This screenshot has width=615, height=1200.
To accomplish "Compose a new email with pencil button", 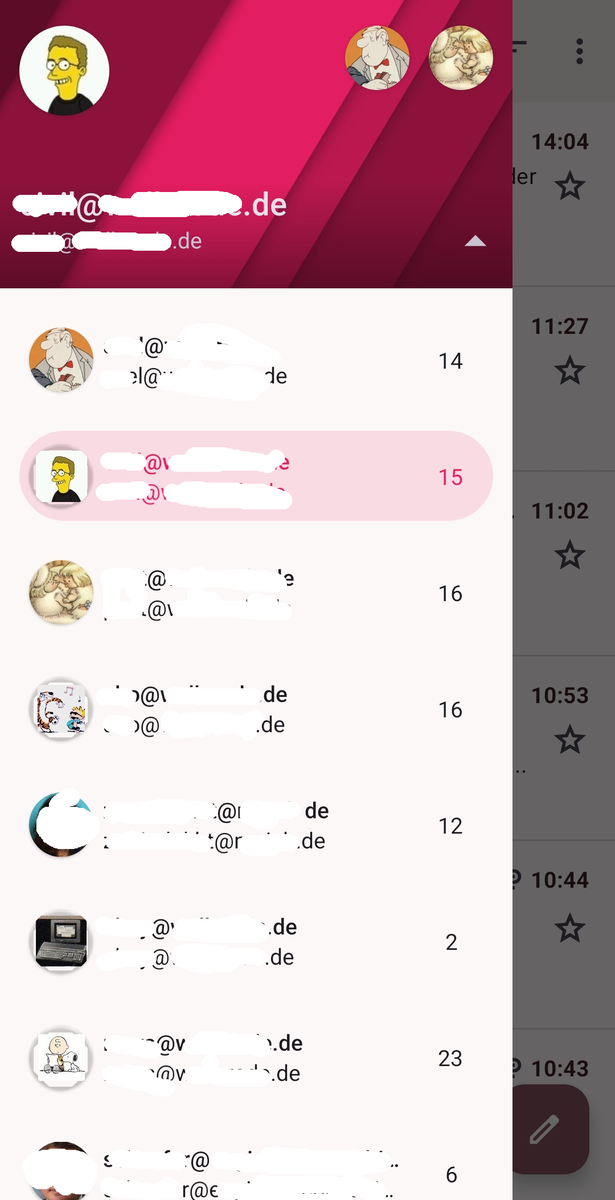I will coord(545,1130).
